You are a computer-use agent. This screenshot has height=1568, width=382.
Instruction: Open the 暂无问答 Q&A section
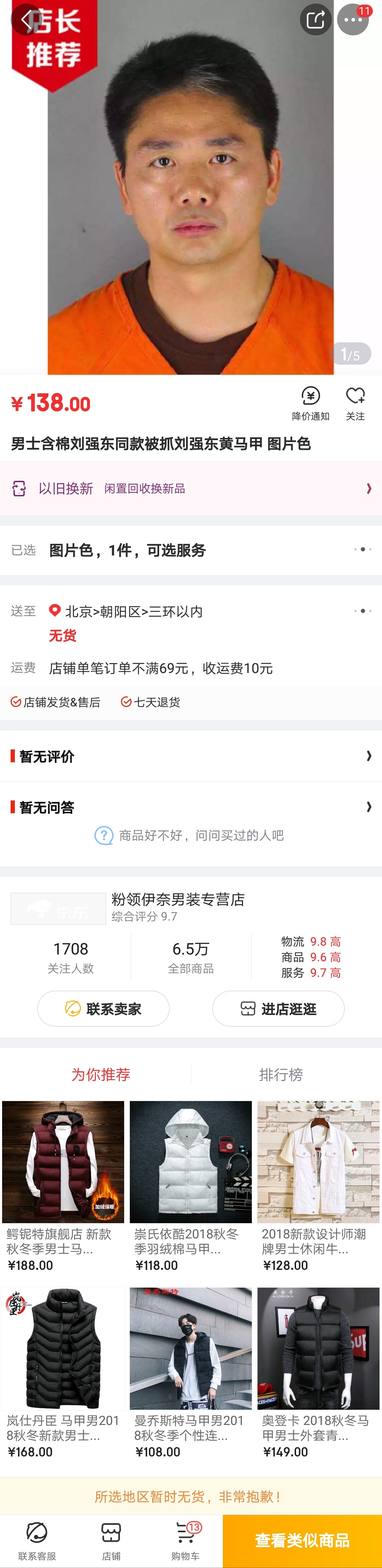coord(191,807)
